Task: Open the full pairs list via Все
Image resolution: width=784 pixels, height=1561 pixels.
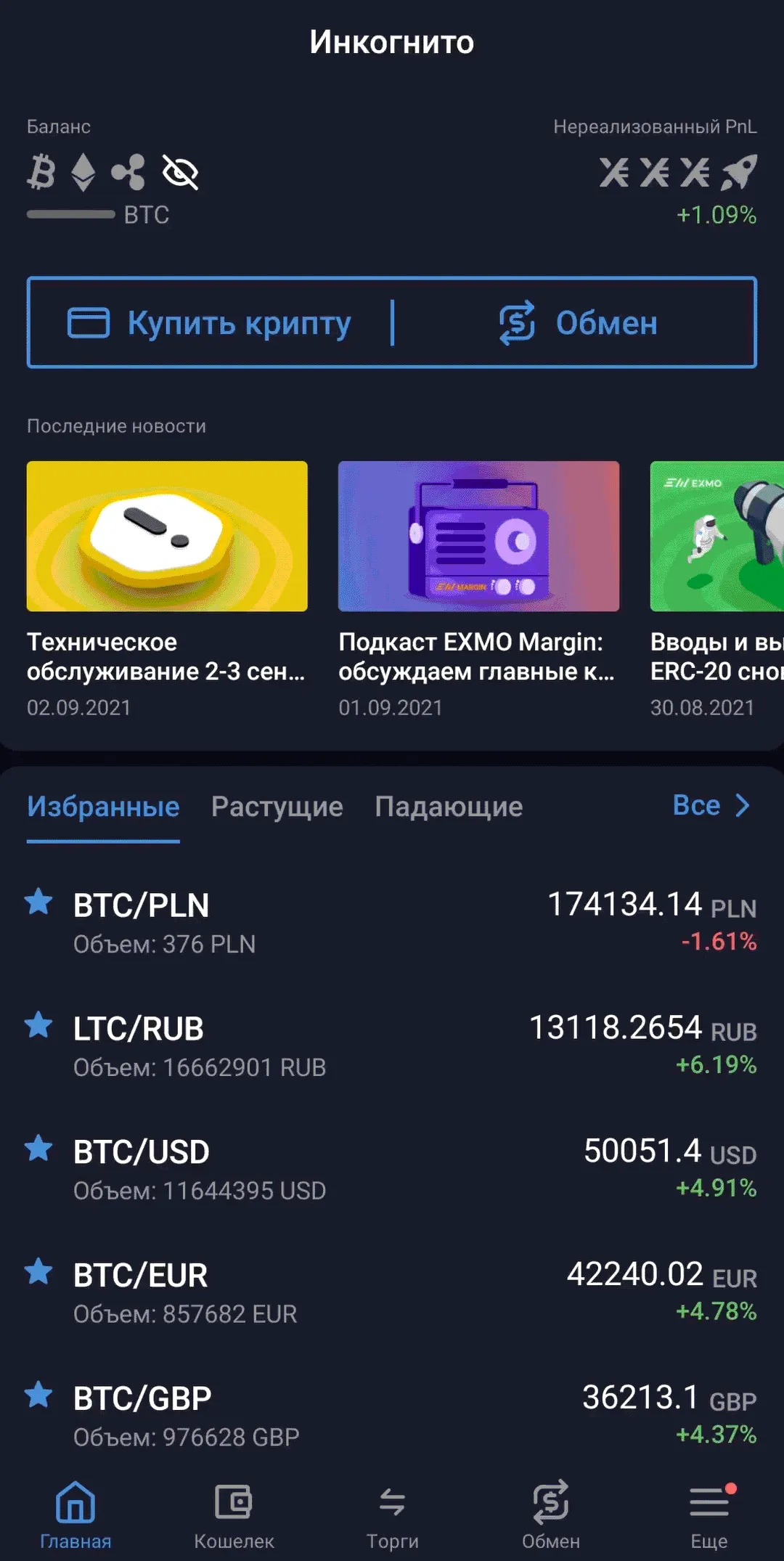Action: click(711, 805)
